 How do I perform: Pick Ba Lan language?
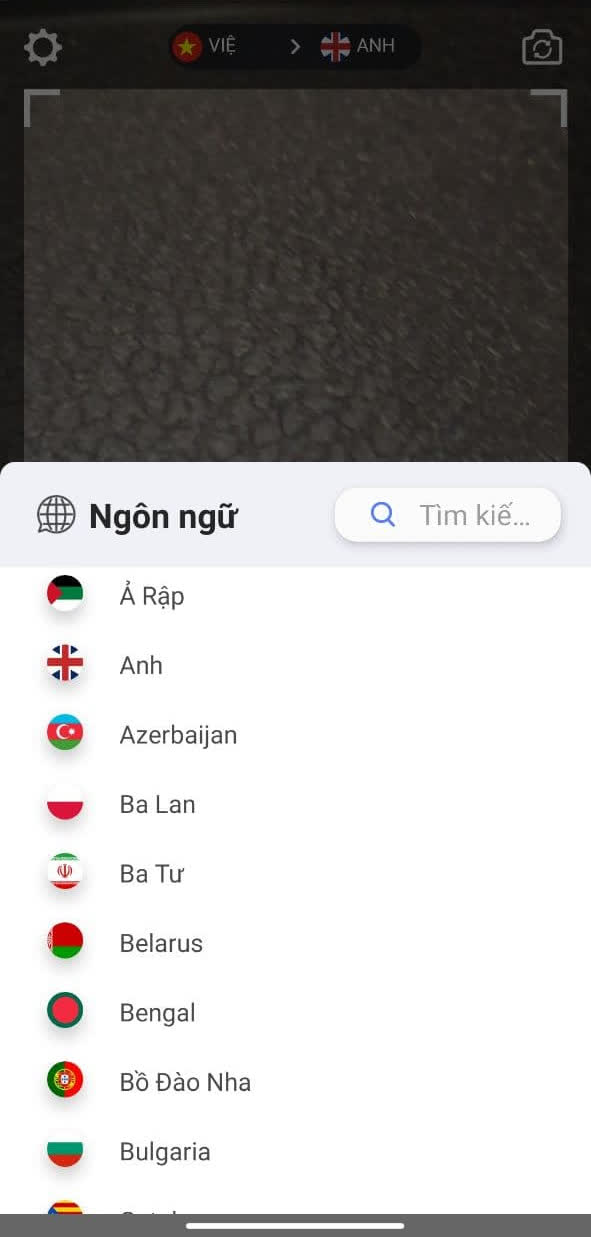click(295, 804)
